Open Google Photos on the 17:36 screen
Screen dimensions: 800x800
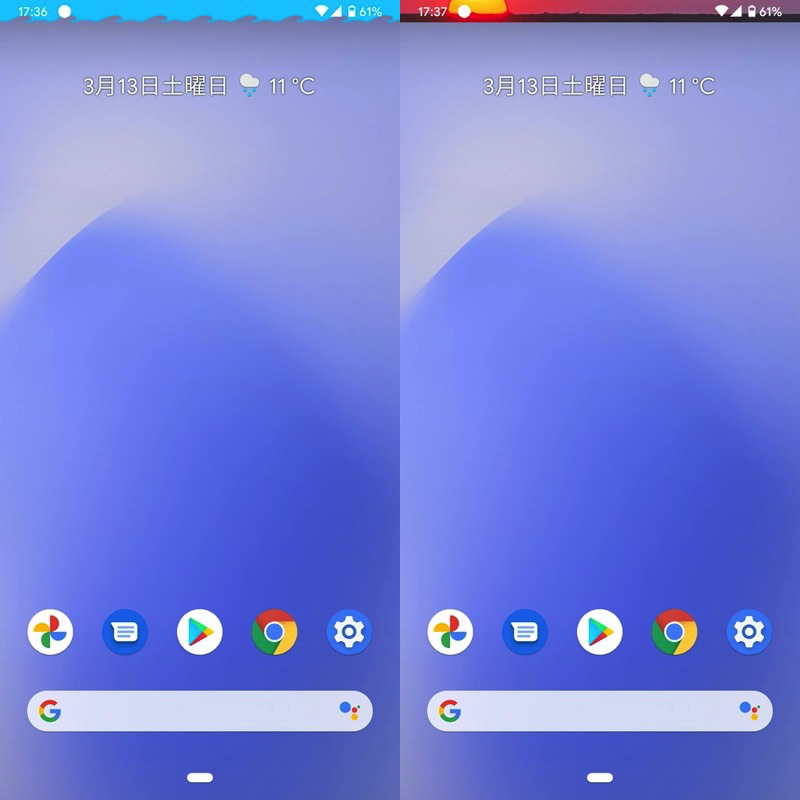coord(50,632)
